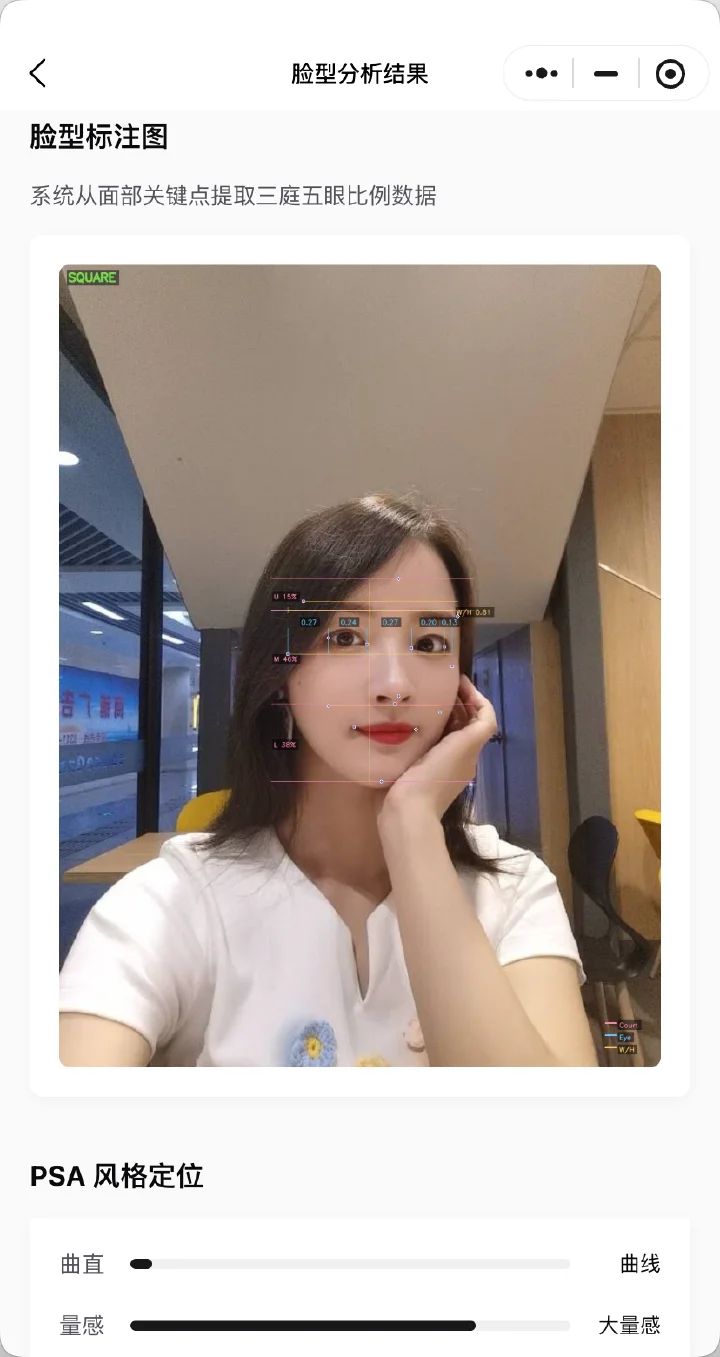
Task: Open the annotated face image
Action: pos(360,665)
